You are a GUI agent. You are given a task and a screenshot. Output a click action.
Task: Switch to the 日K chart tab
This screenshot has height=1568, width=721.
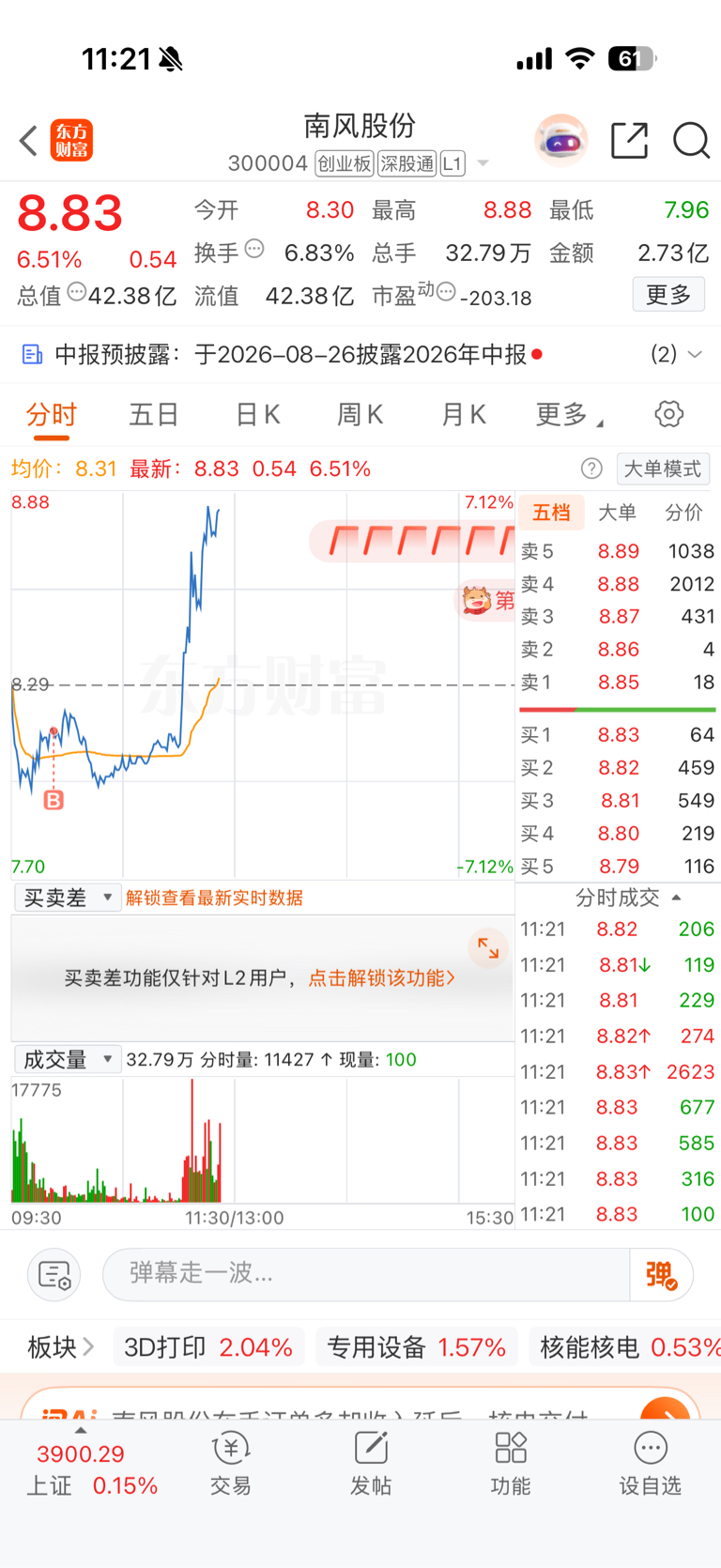(257, 414)
